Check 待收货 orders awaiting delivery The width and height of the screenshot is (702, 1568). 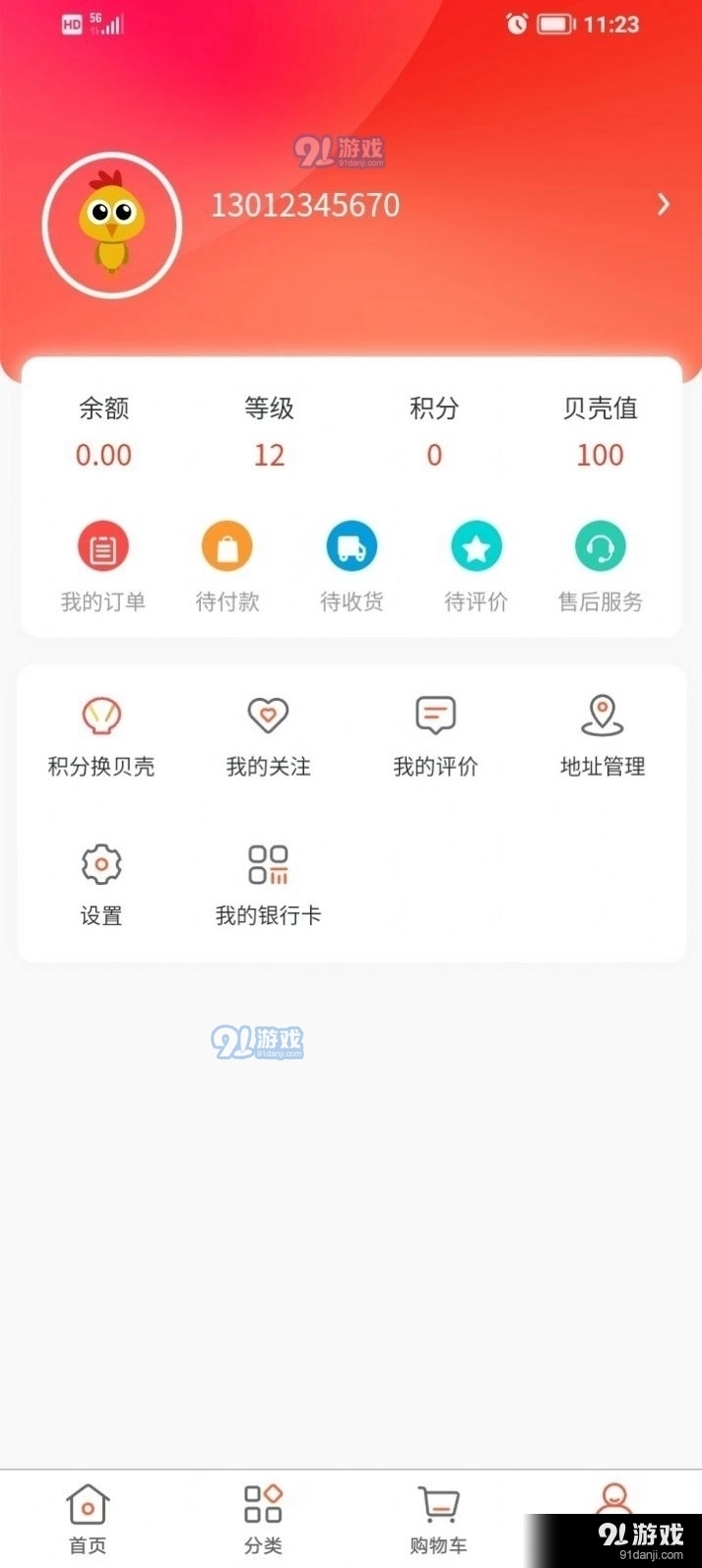tap(351, 567)
